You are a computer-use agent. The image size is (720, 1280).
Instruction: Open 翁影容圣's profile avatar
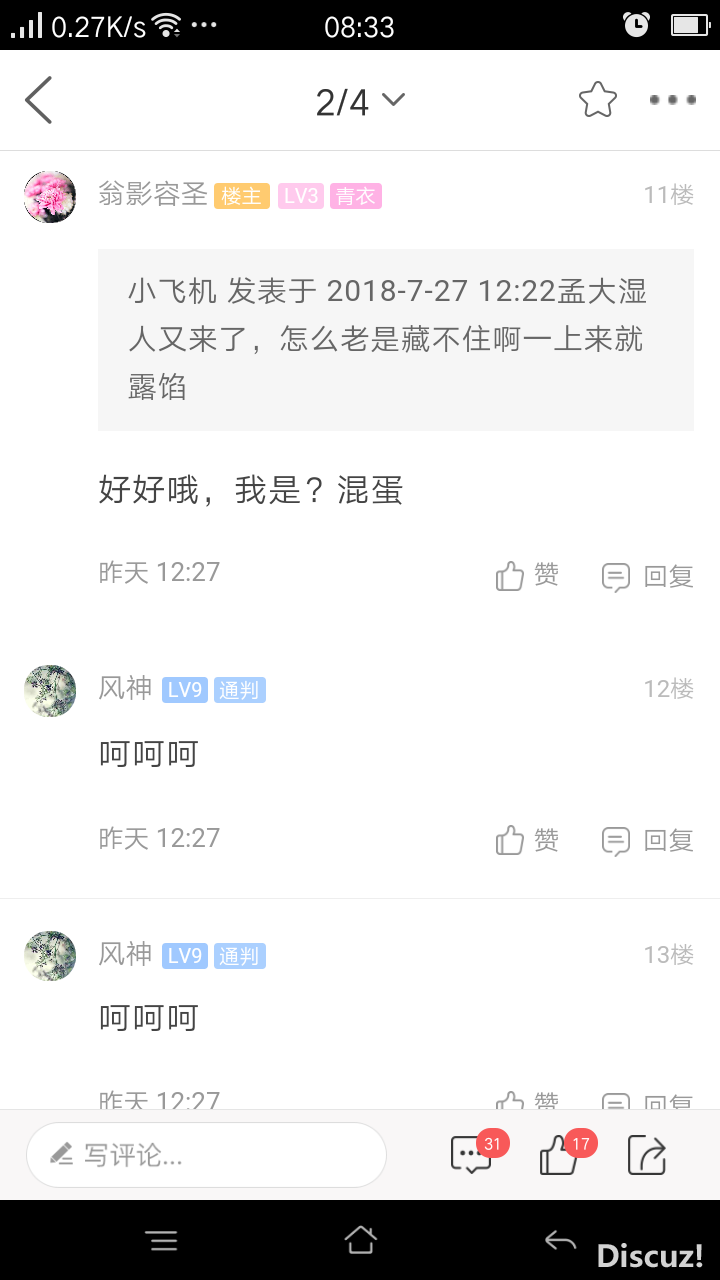pyautogui.click(x=50, y=196)
